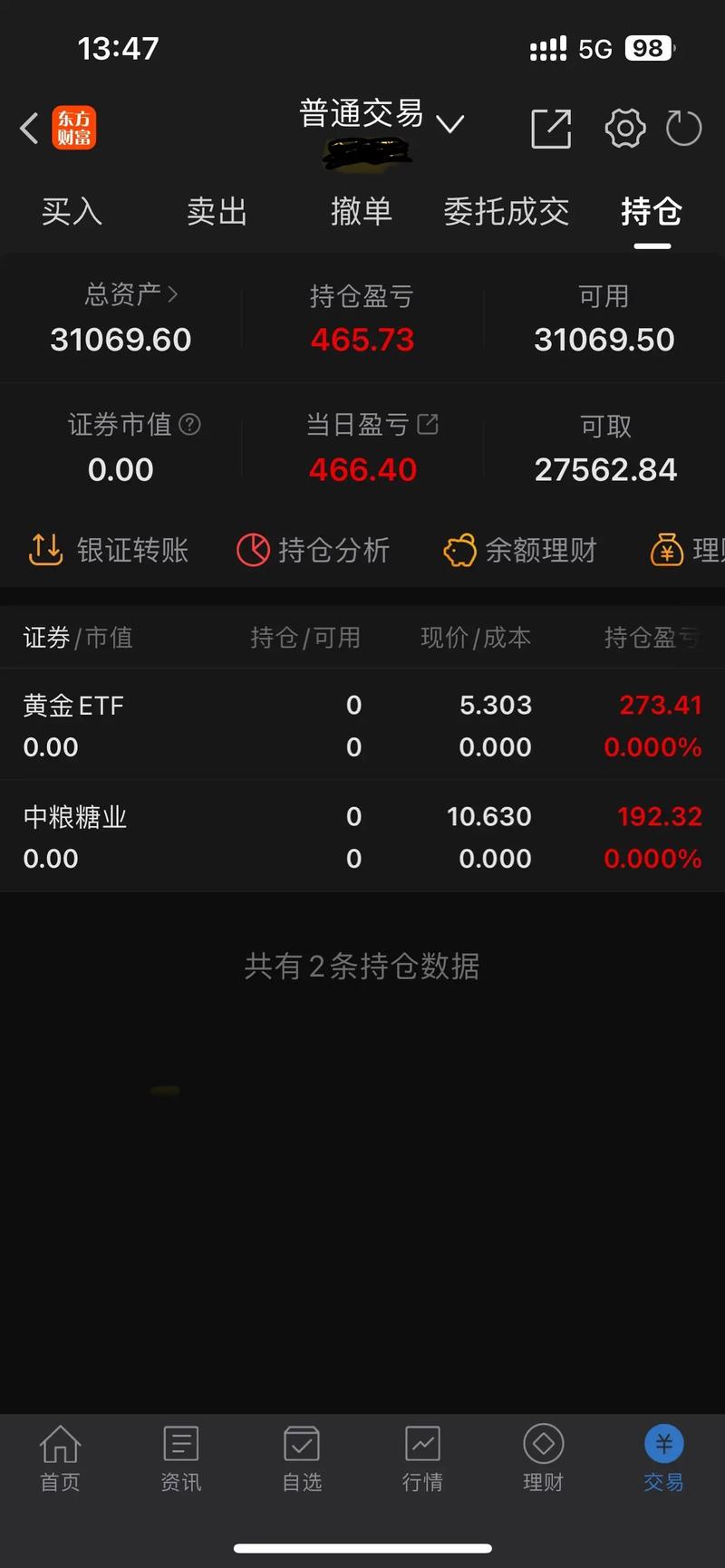Viewport: 725px width, 1568px height.
Task: Tap the share/export icon at top
Action: (550, 129)
